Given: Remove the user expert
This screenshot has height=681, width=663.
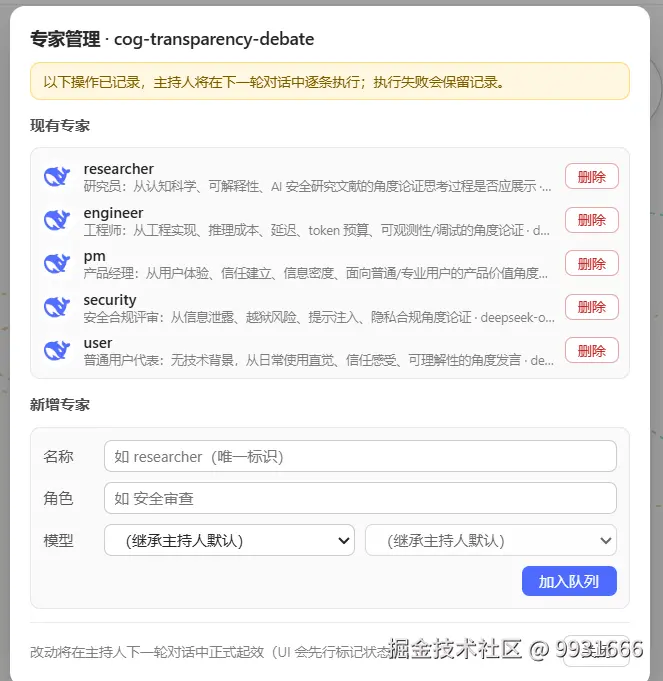Looking at the screenshot, I should [591, 350].
